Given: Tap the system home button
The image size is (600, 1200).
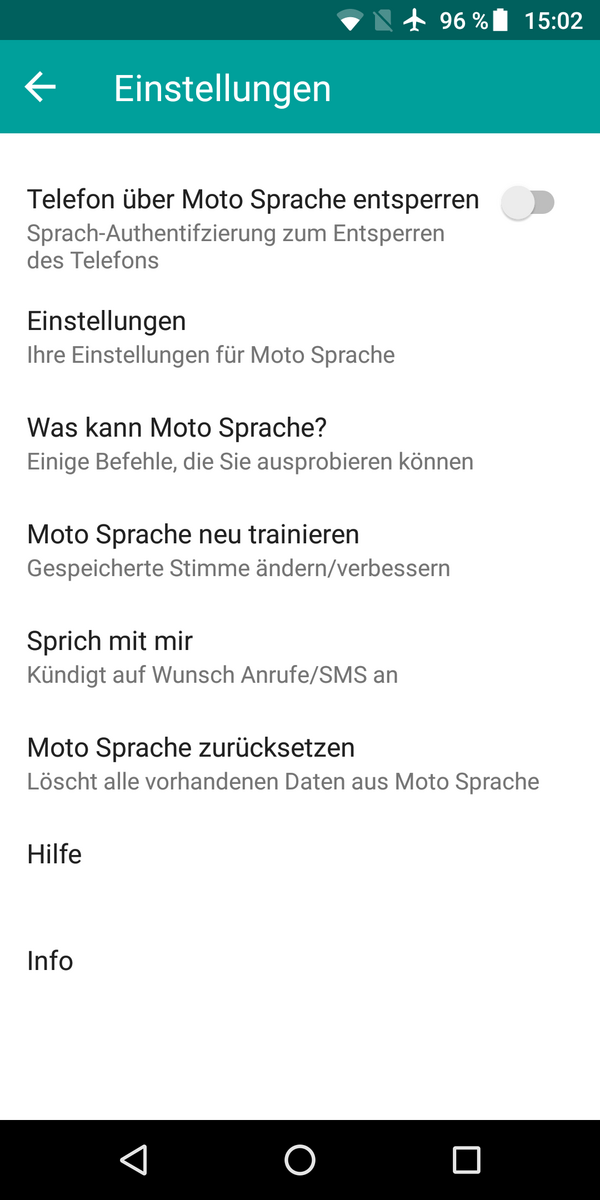Looking at the screenshot, I should point(300,1159).
